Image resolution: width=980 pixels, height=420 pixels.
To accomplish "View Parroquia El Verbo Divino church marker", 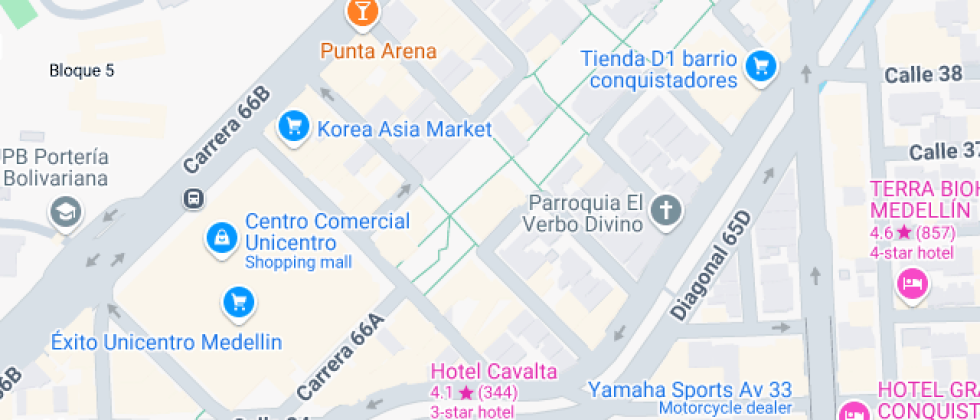I will (x=665, y=211).
